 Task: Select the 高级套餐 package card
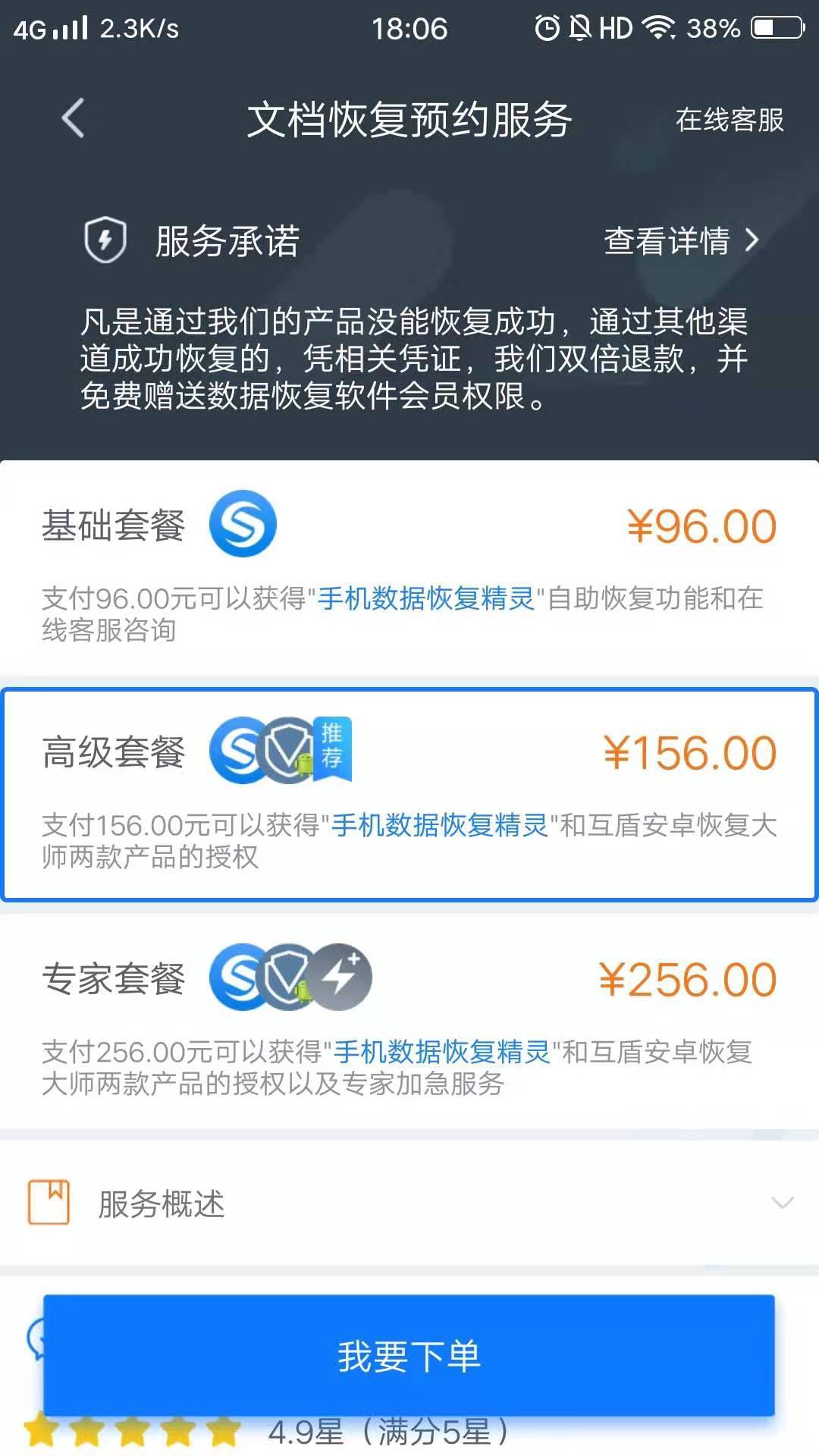[x=409, y=792]
